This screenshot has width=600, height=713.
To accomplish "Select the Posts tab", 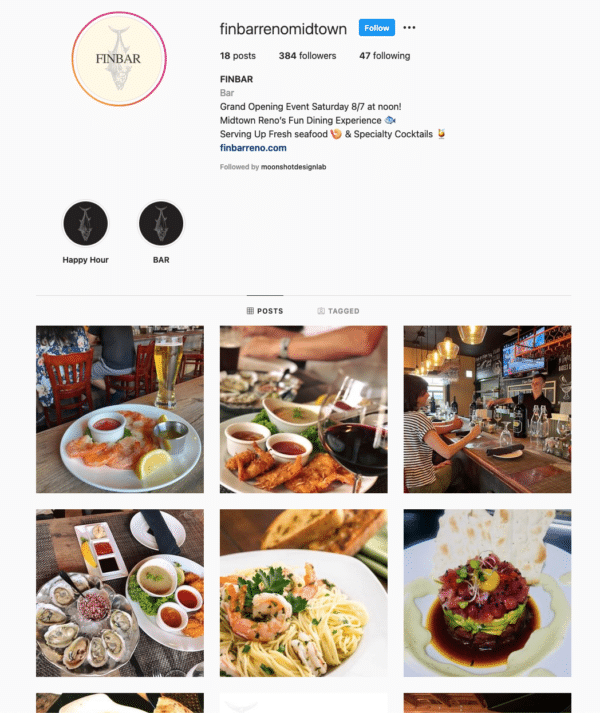I will coord(265,311).
